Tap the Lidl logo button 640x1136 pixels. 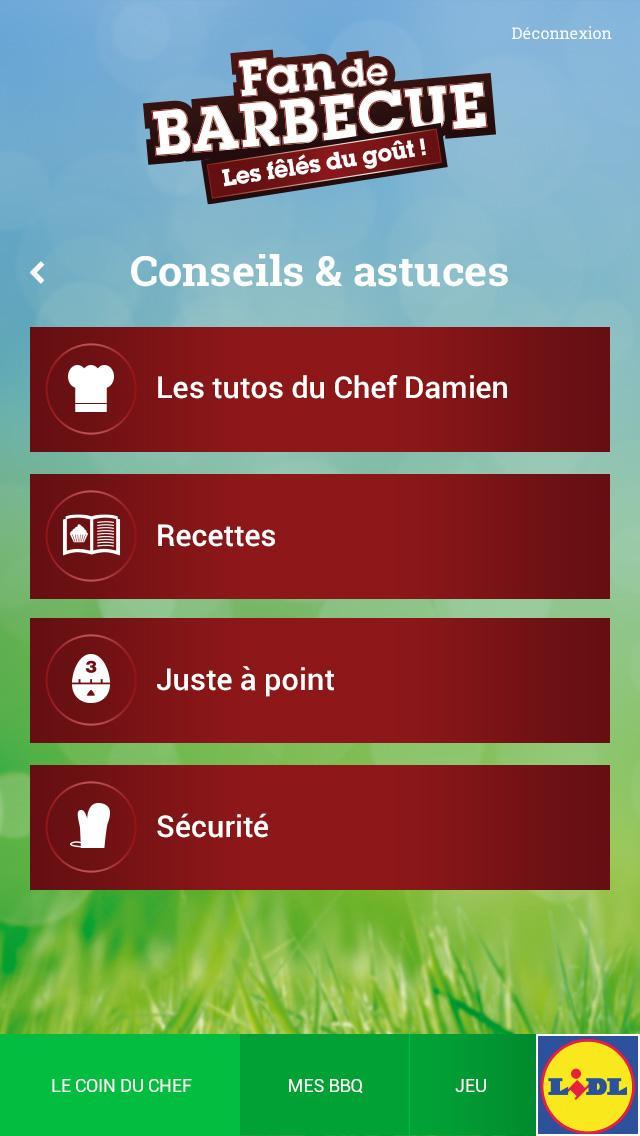coord(588,1085)
